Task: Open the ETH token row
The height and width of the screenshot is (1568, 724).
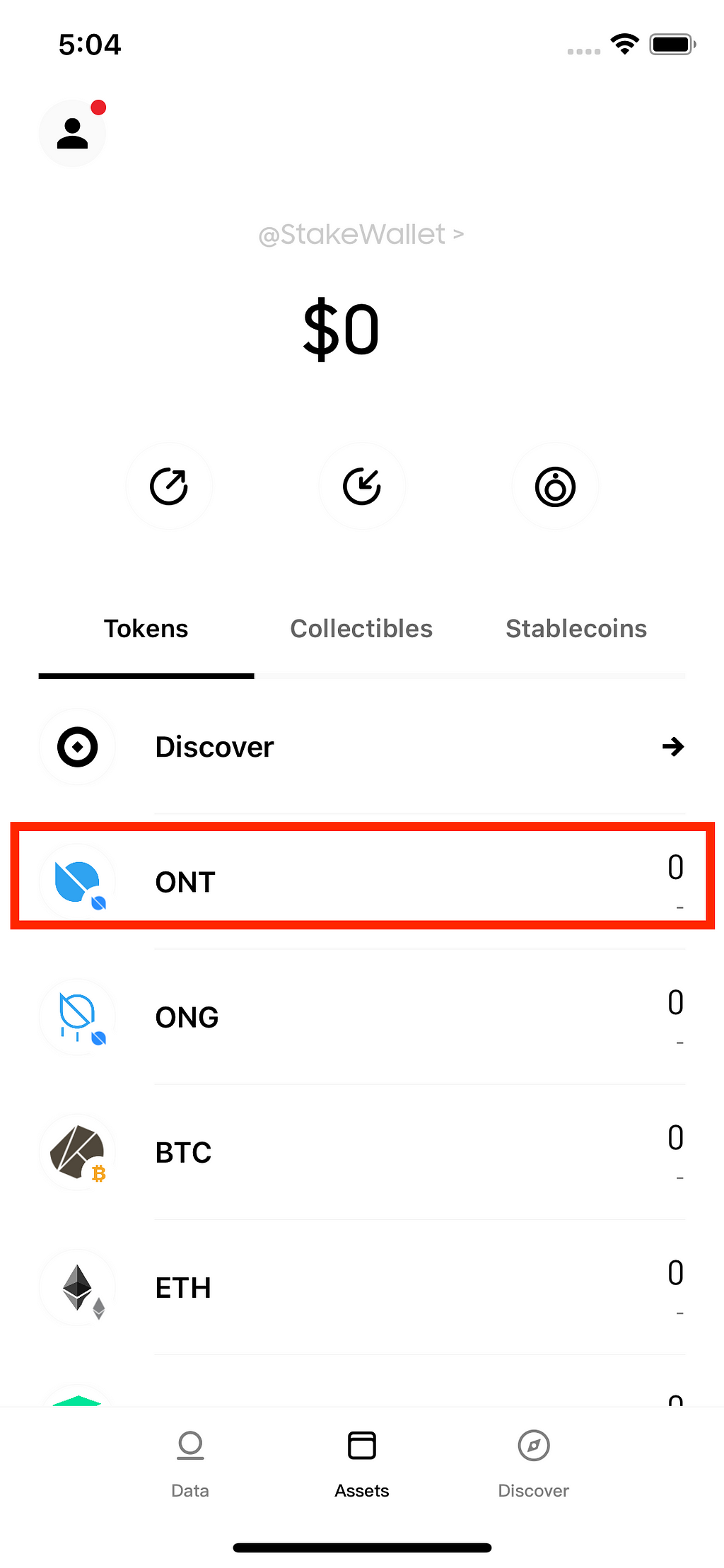Action: pos(362,1288)
